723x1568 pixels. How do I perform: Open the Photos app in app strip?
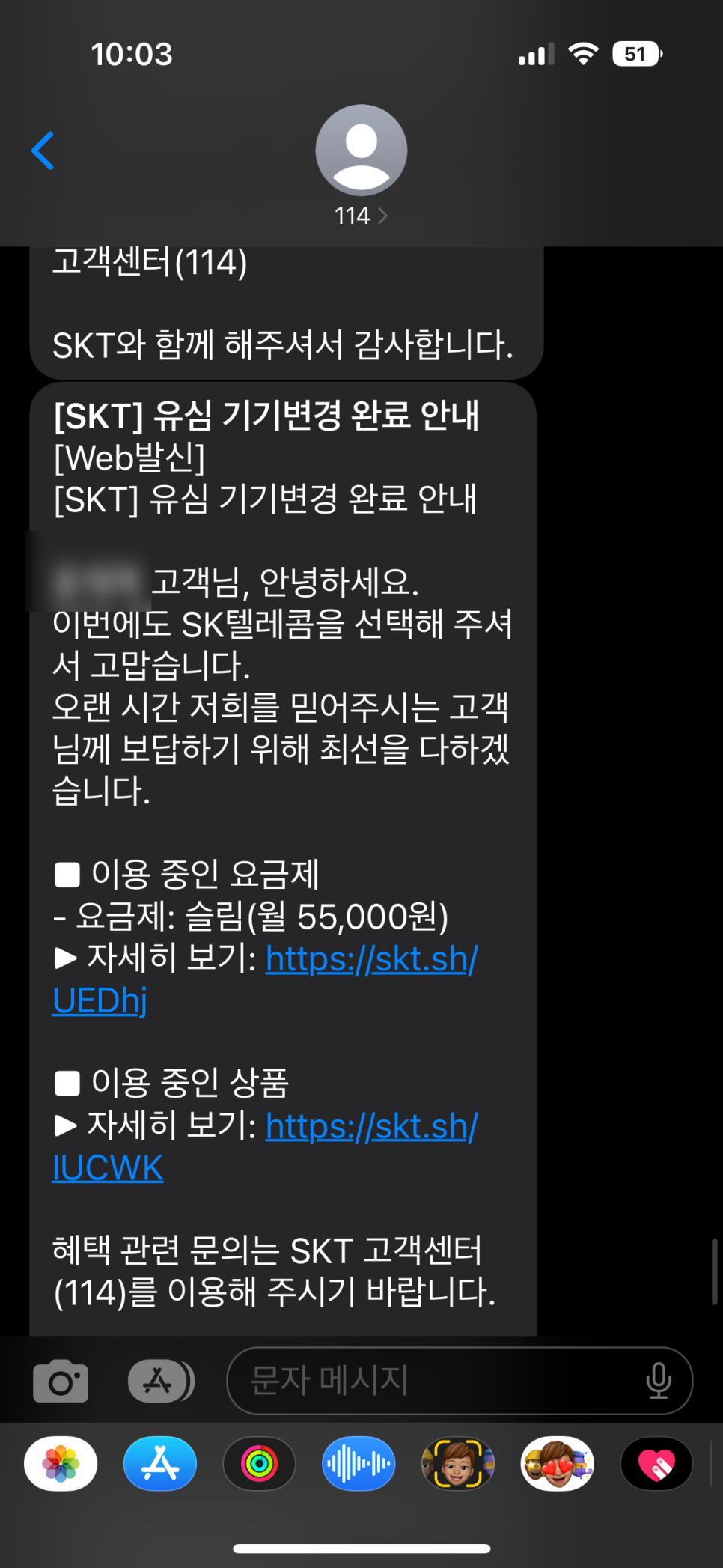click(61, 1464)
